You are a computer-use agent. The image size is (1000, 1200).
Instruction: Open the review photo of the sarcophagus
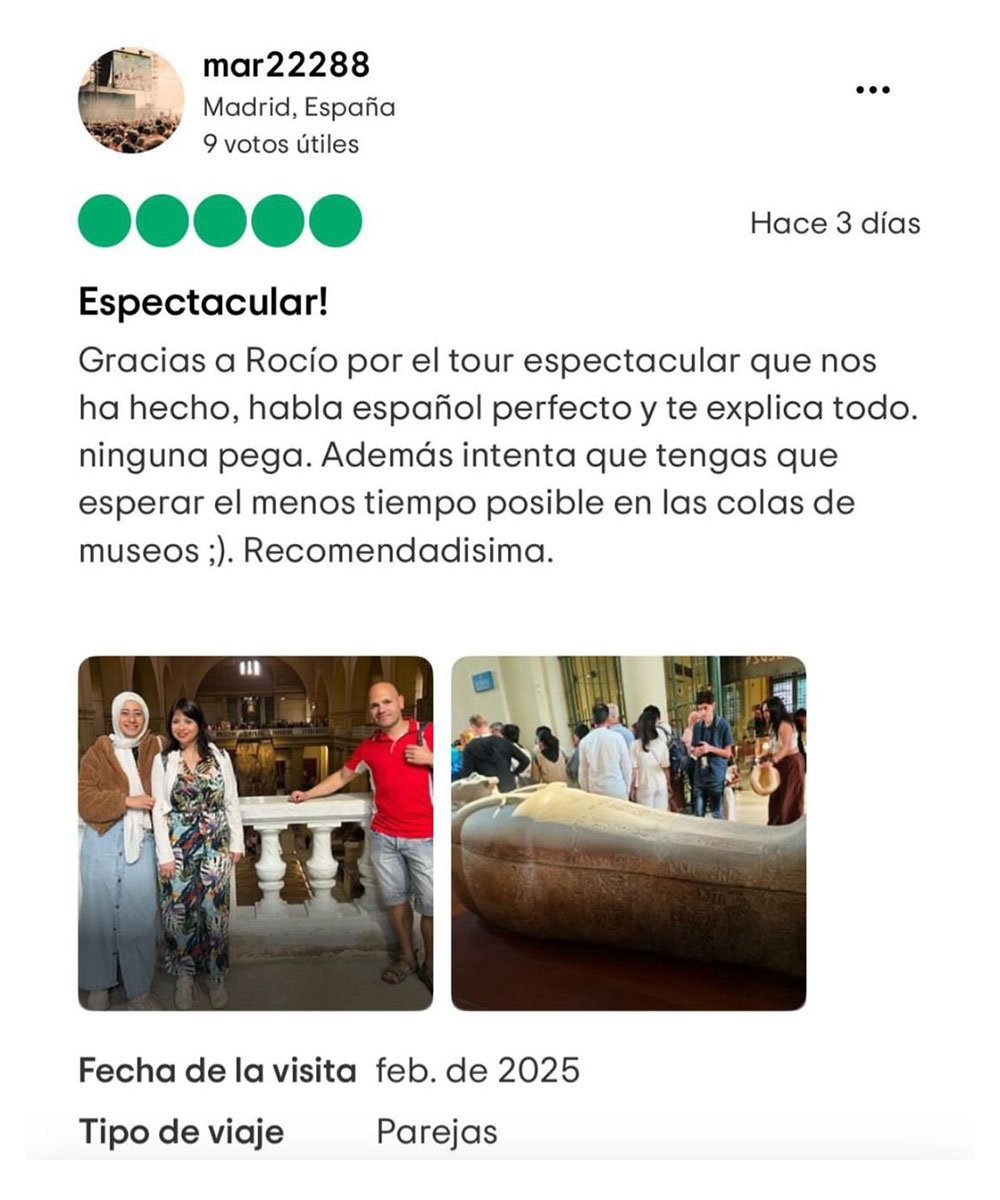[x=628, y=832]
